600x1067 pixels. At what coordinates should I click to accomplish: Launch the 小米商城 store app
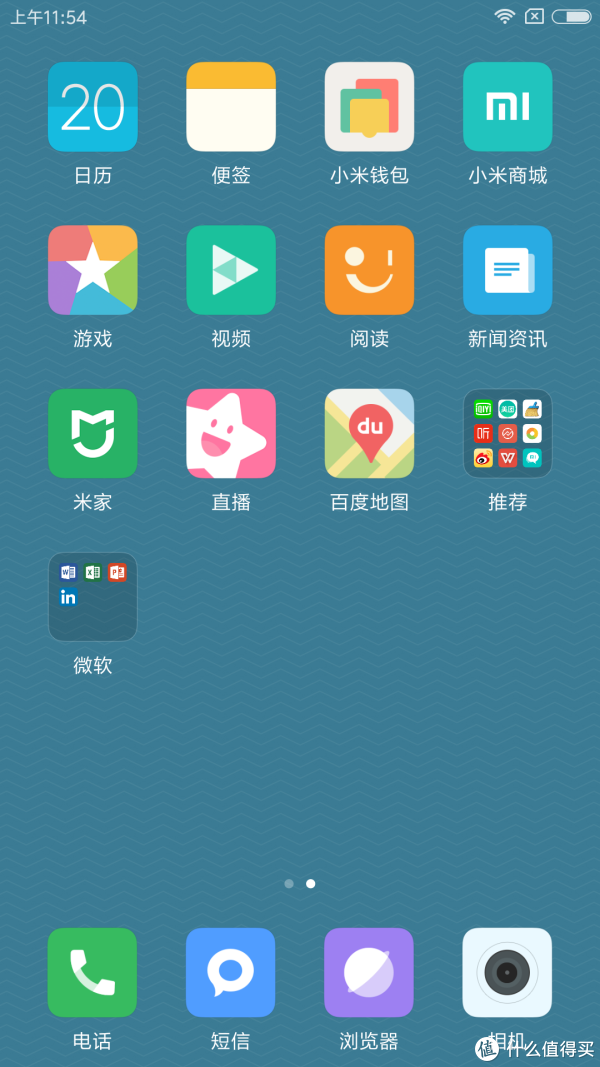(x=507, y=107)
